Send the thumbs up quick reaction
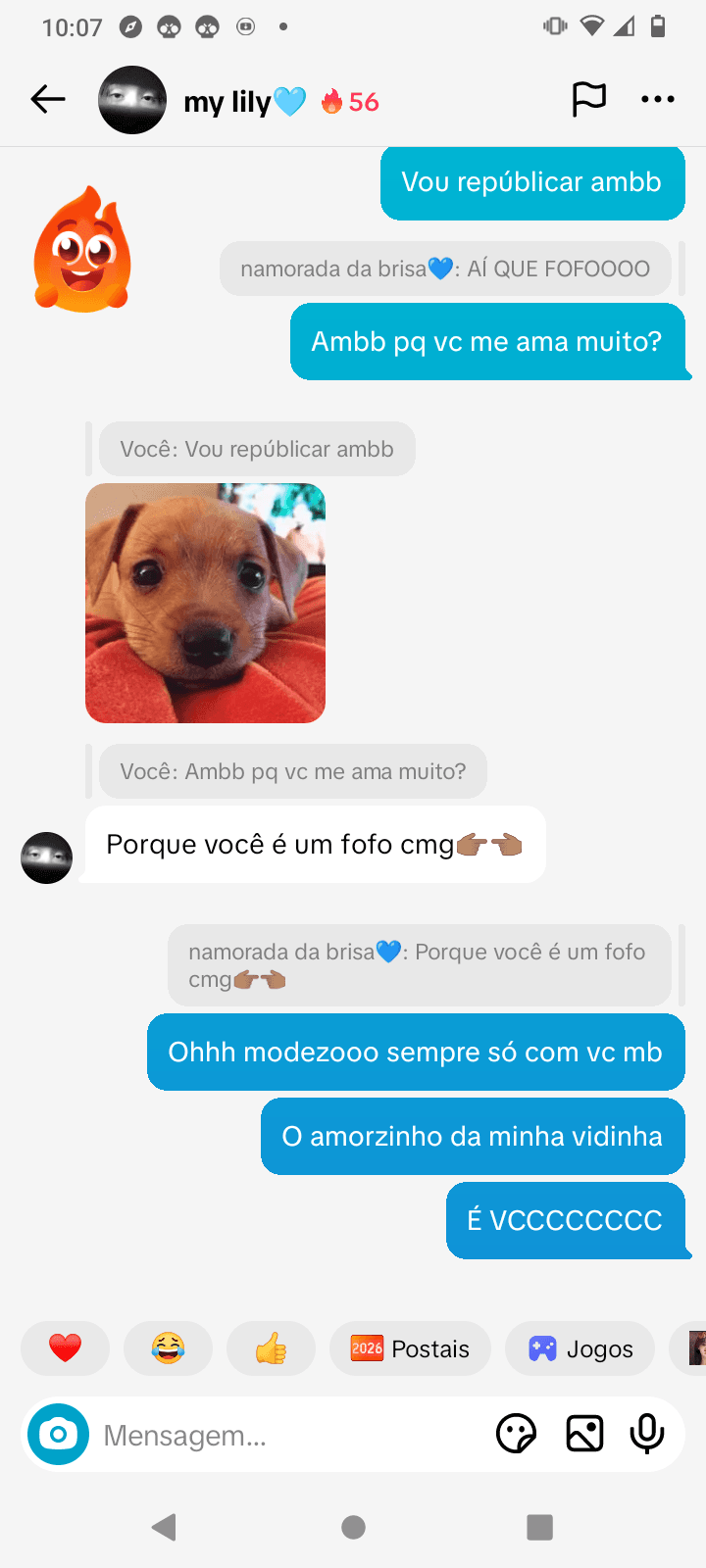Image resolution: width=706 pixels, height=1568 pixels. 271,1348
